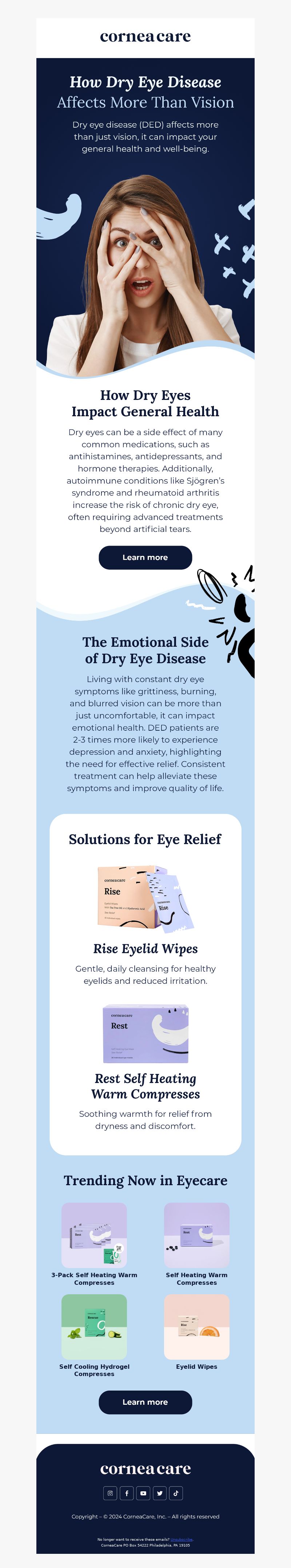Viewport: 291px width, 1568px height.
Task: Open the Self Cooling Hydrogel Compresses tile
Action: click(94, 1326)
